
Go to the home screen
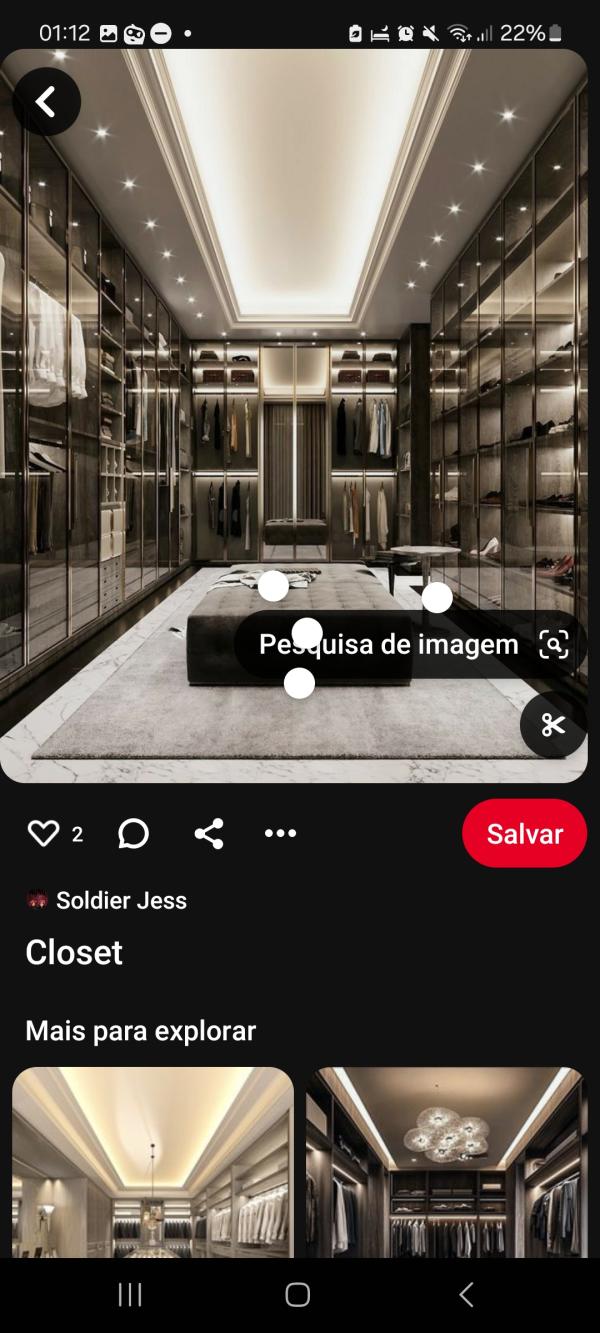click(298, 1295)
